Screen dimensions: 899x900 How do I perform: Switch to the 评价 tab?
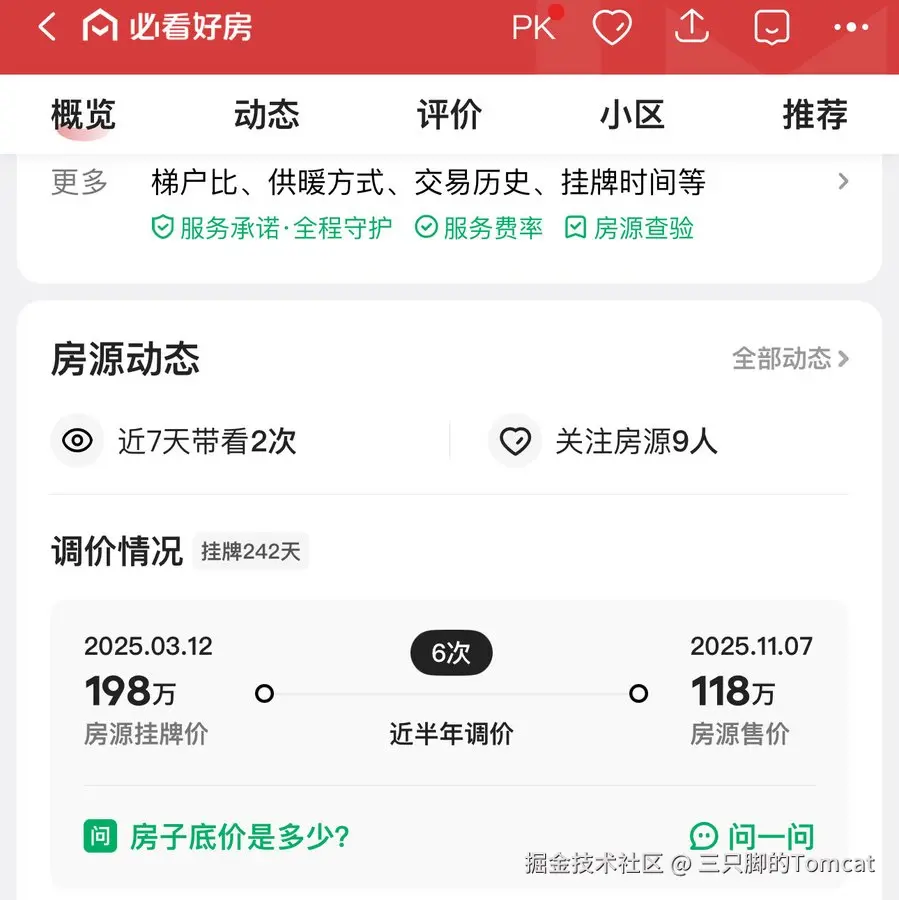point(450,115)
